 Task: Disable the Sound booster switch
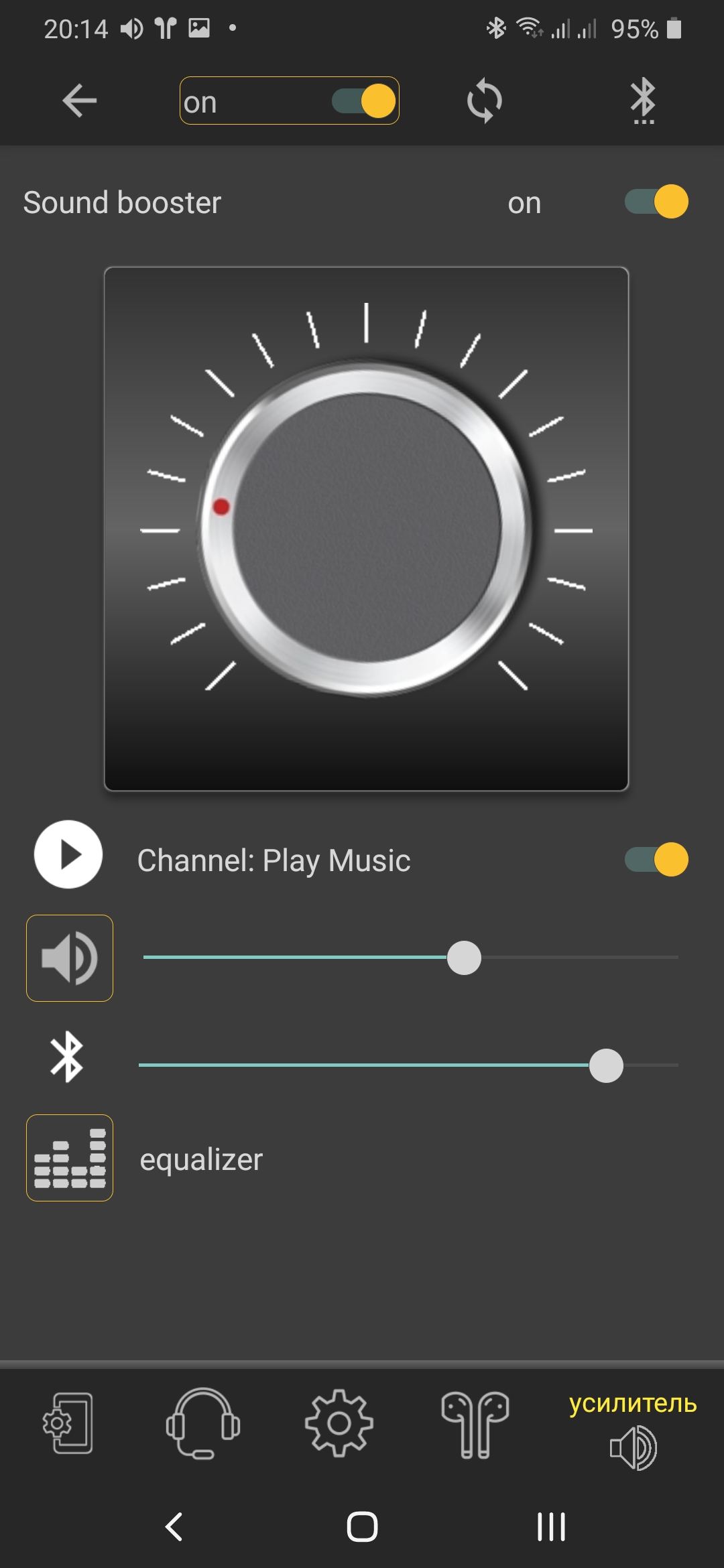tap(656, 202)
